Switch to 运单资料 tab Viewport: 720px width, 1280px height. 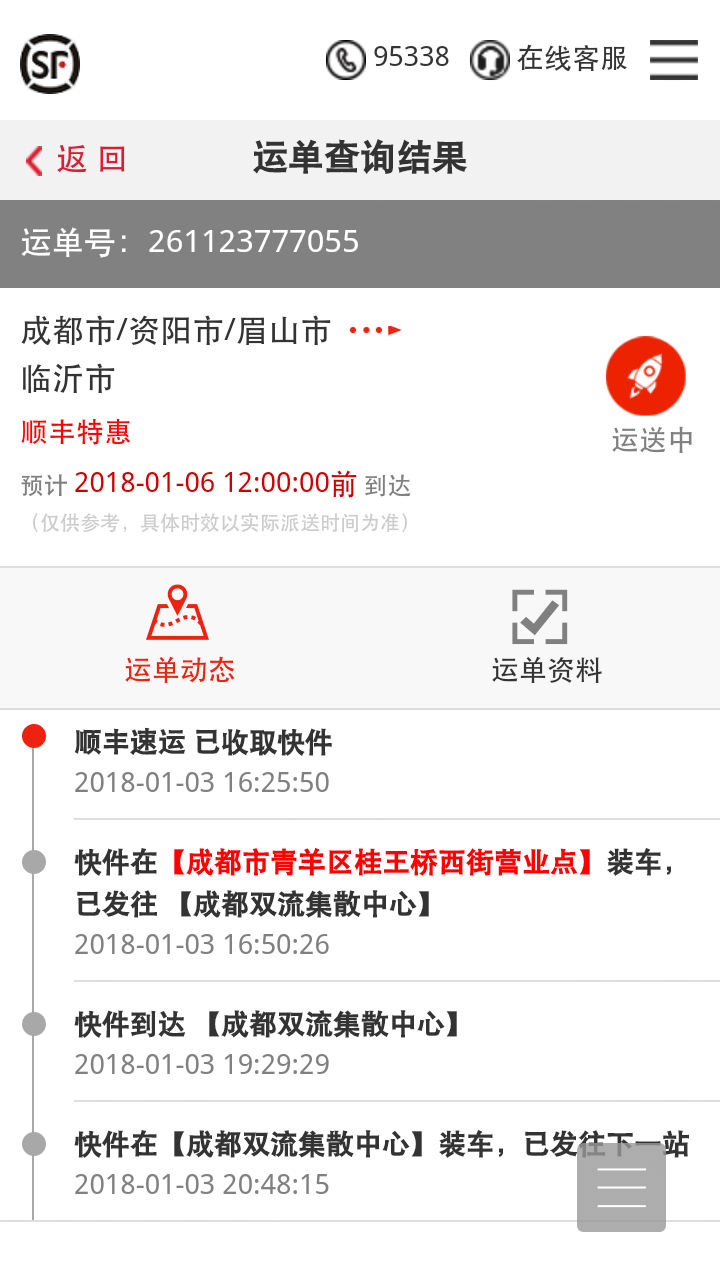tap(547, 637)
